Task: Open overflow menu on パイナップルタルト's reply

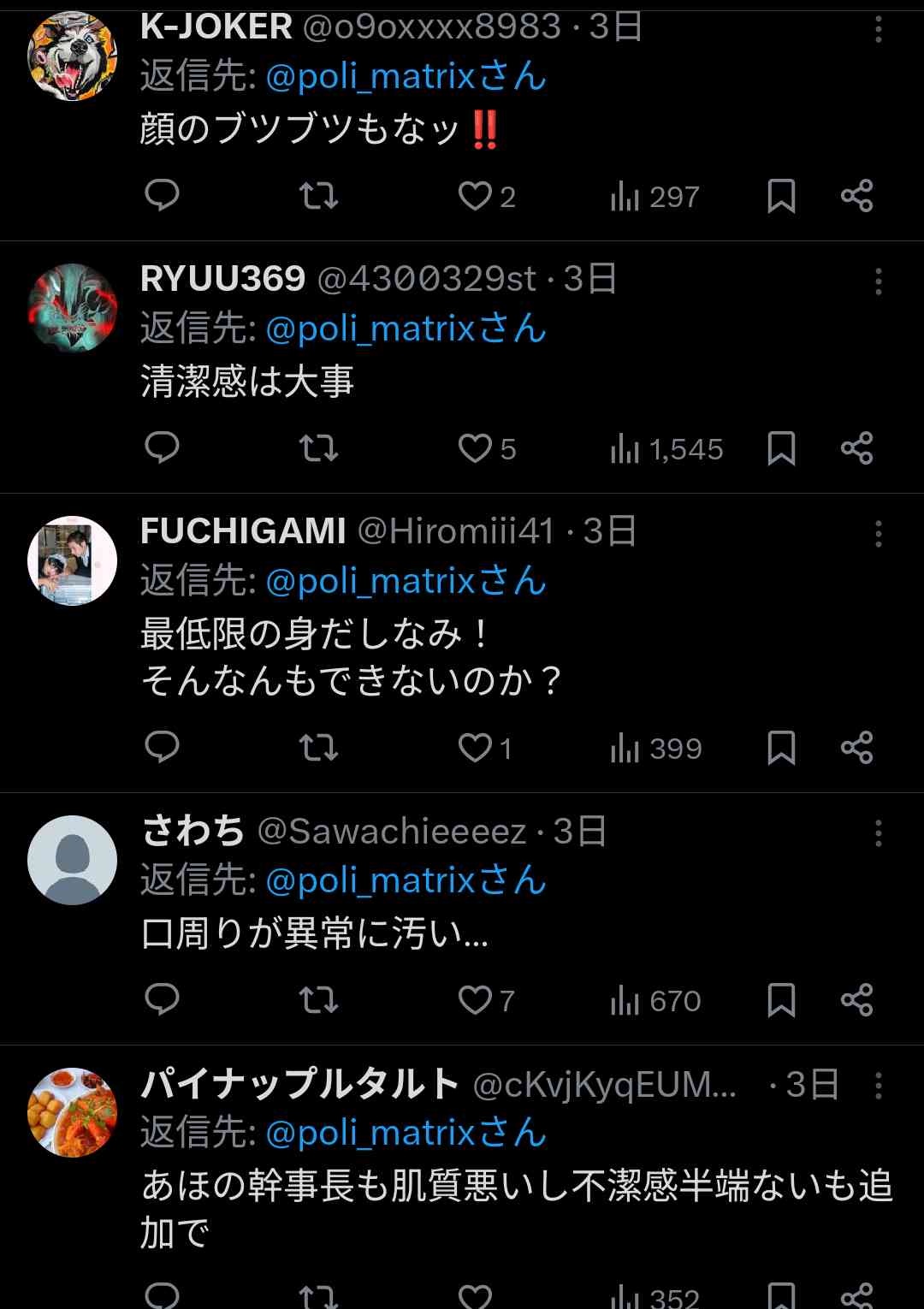Action: [x=878, y=1087]
